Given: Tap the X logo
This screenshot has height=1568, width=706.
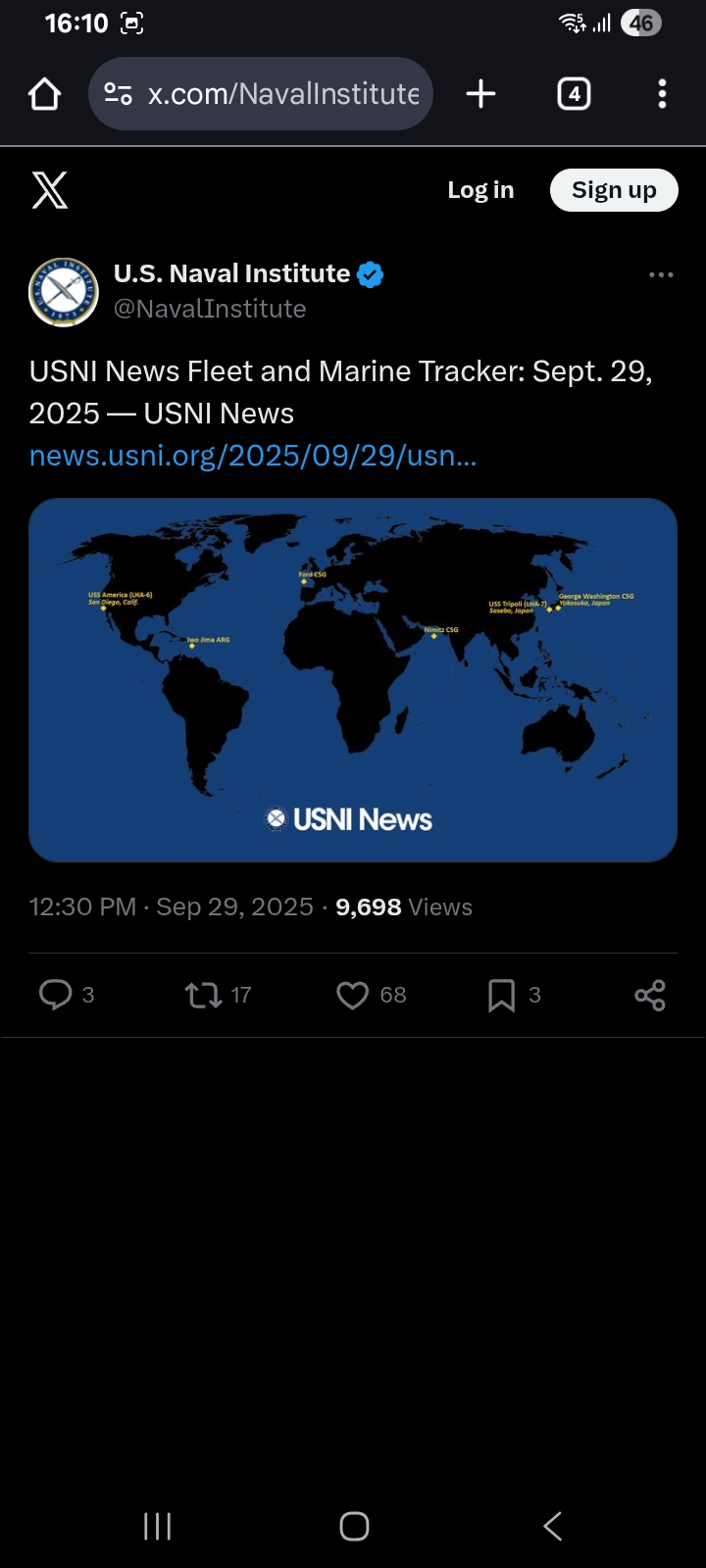Looking at the screenshot, I should 50,190.
